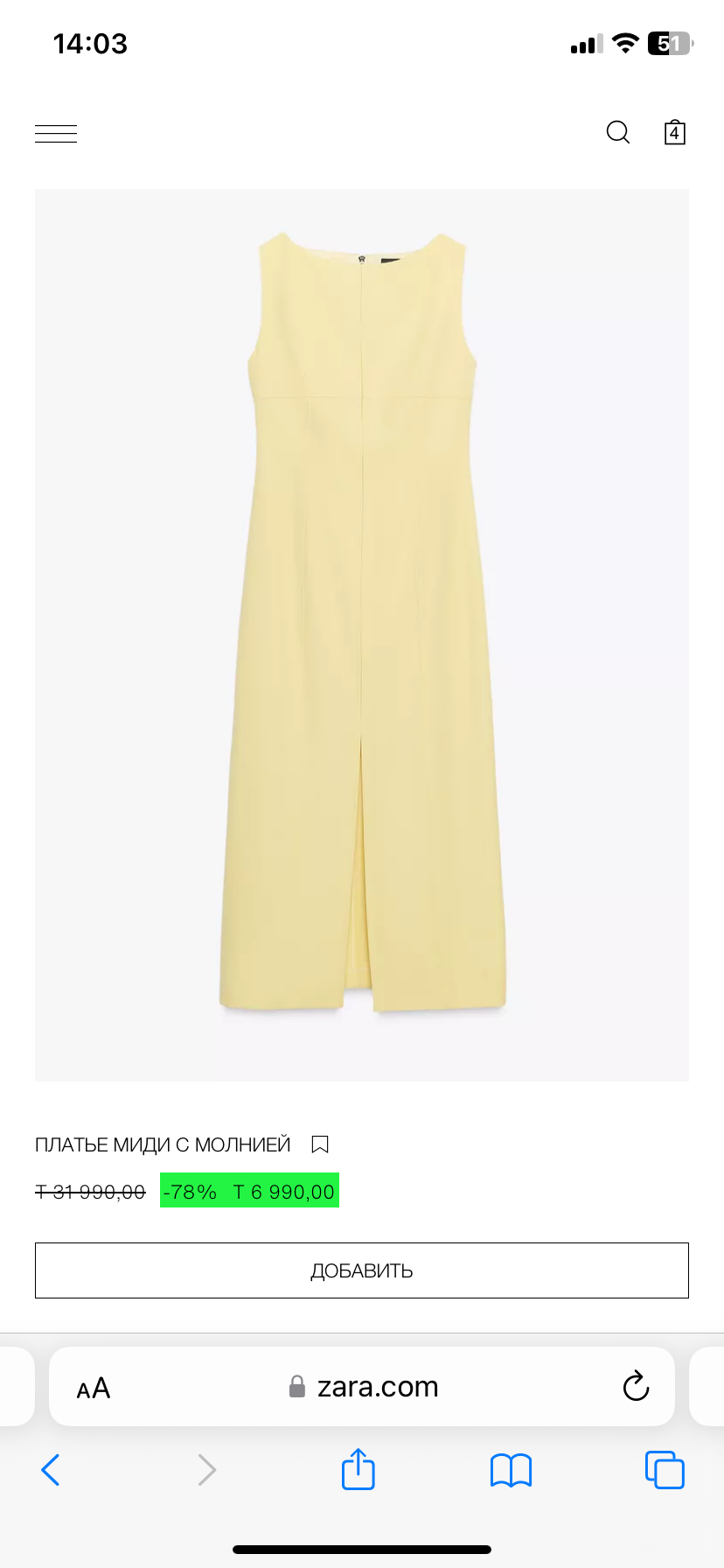Image resolution: width=724 pixels, height=1568 pixels.
Task: Open the shopping bag with 4 items
Action: click(x=674, y=132)
